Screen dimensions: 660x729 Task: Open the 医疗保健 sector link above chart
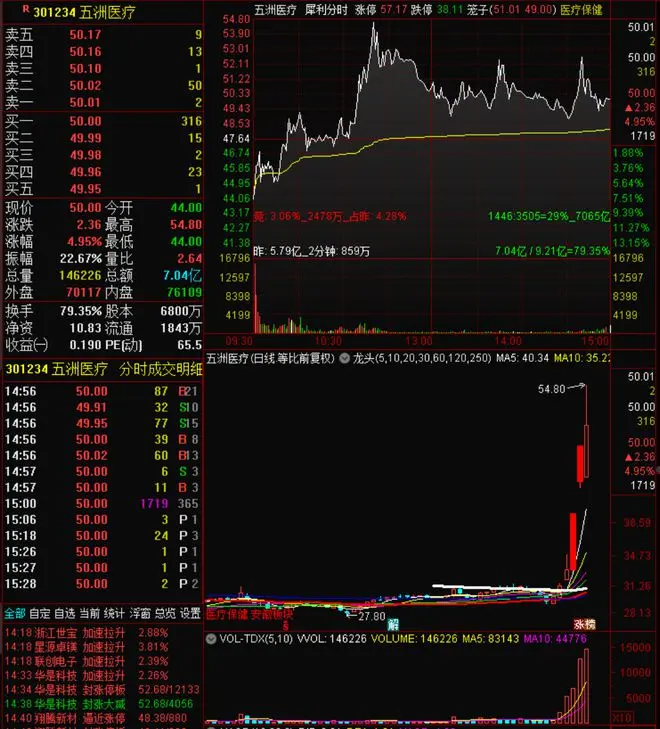(581, 8)
